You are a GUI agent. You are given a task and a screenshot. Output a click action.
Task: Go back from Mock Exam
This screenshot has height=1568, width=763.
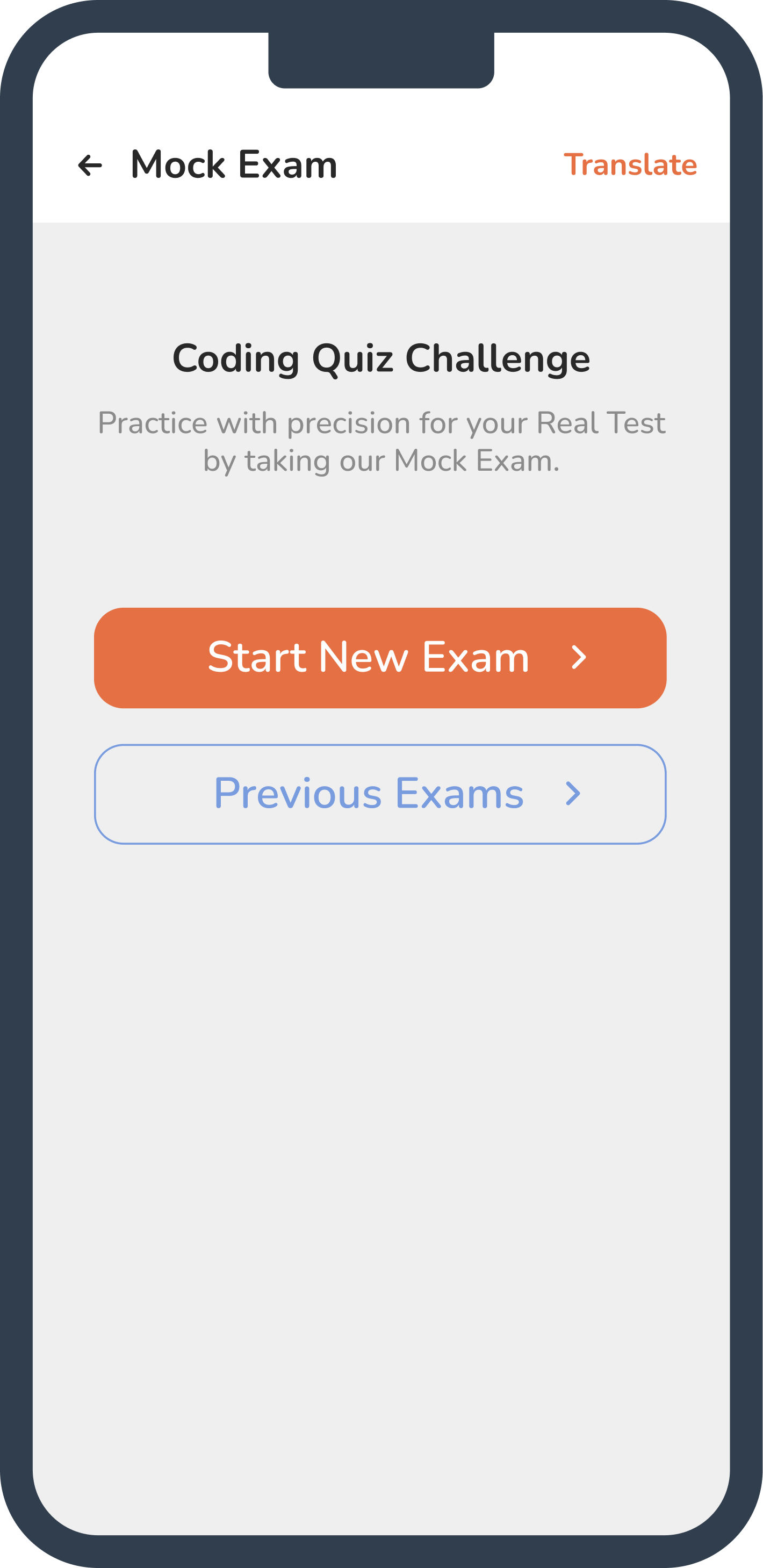click(90, 165)
